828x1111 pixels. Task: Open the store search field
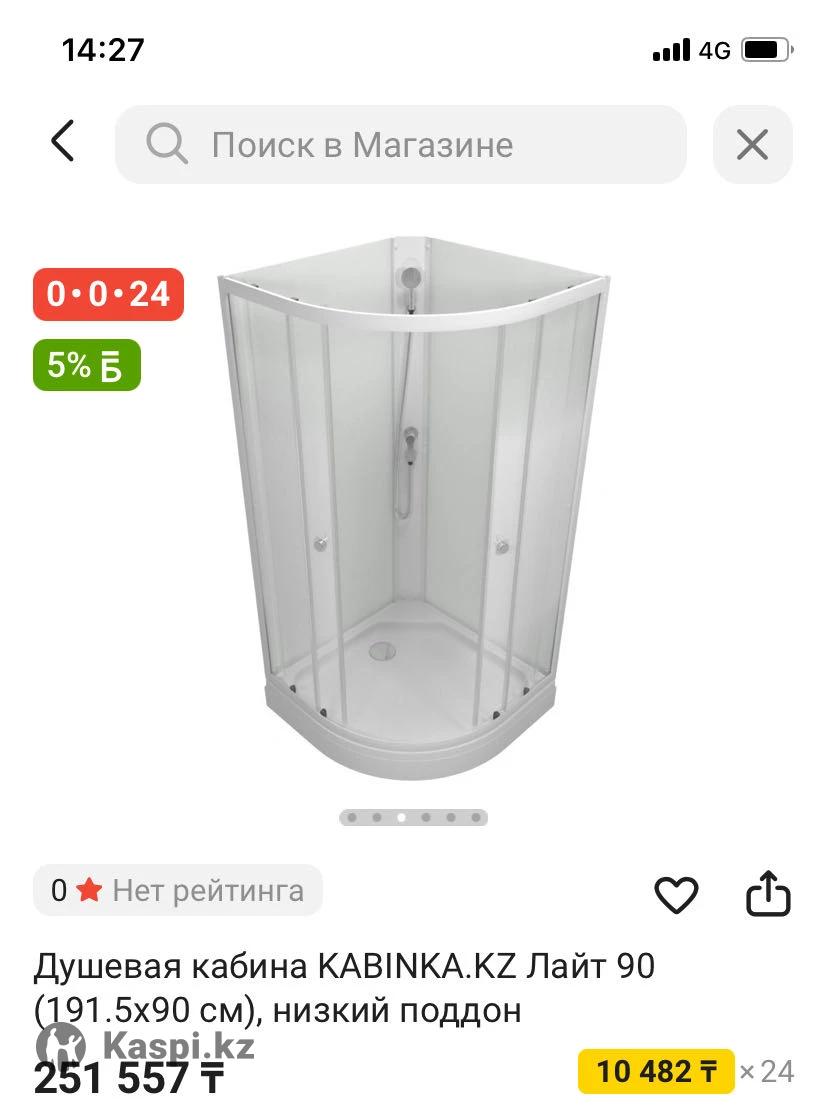coord(400,145)
